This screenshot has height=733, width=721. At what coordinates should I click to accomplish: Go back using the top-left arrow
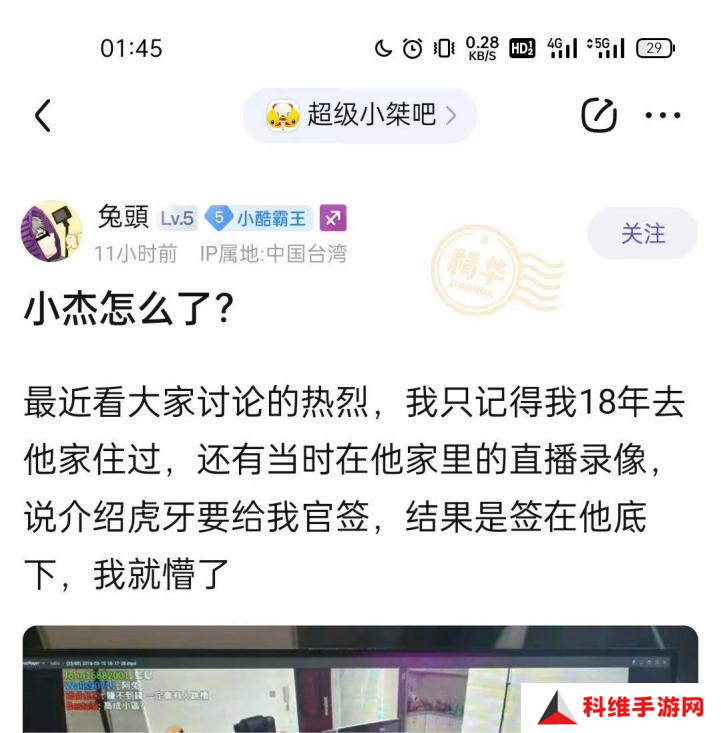(x=43, y=116)
